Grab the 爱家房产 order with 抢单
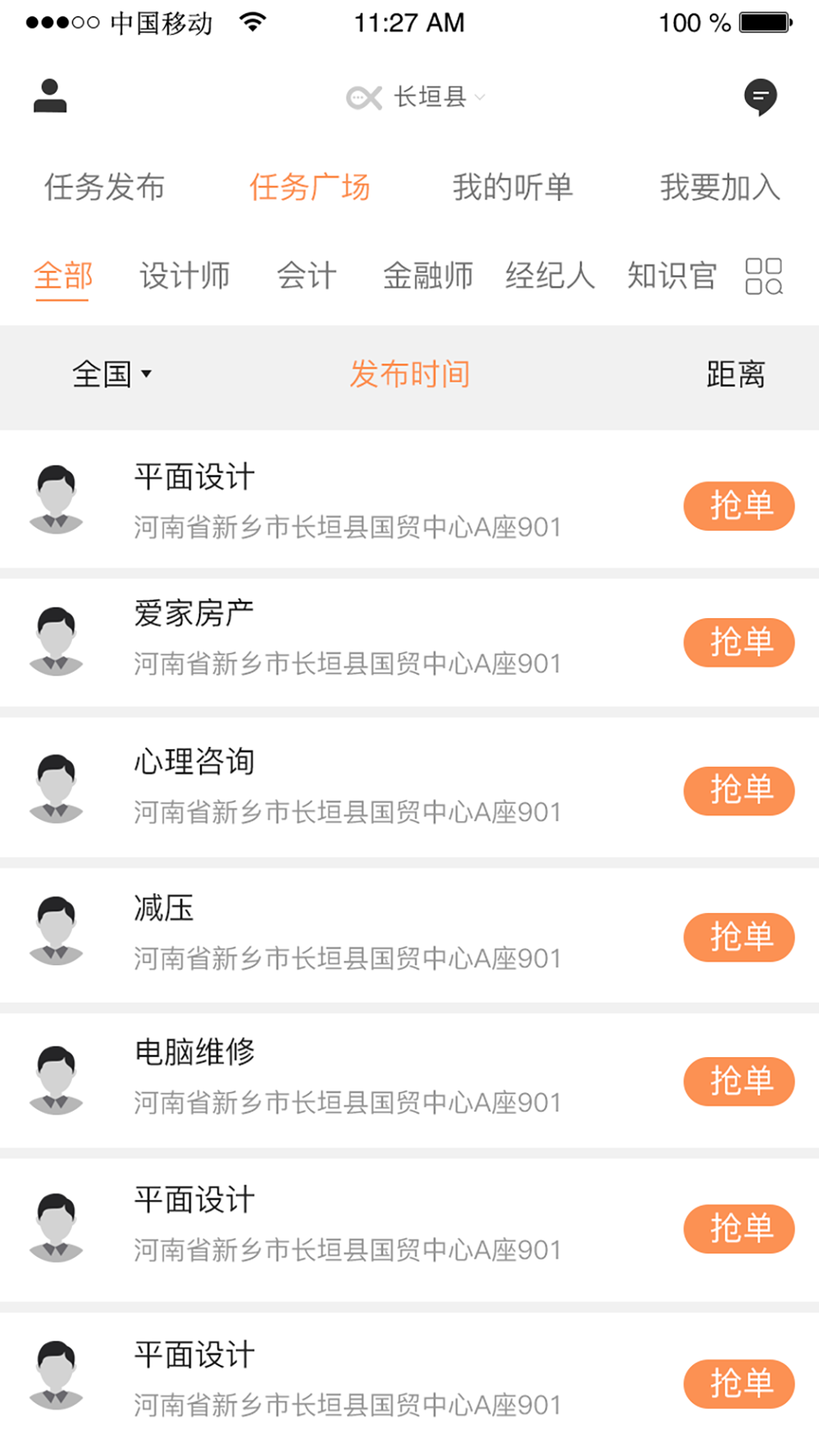Screen dimensions: 819x1456 (739, 643)
